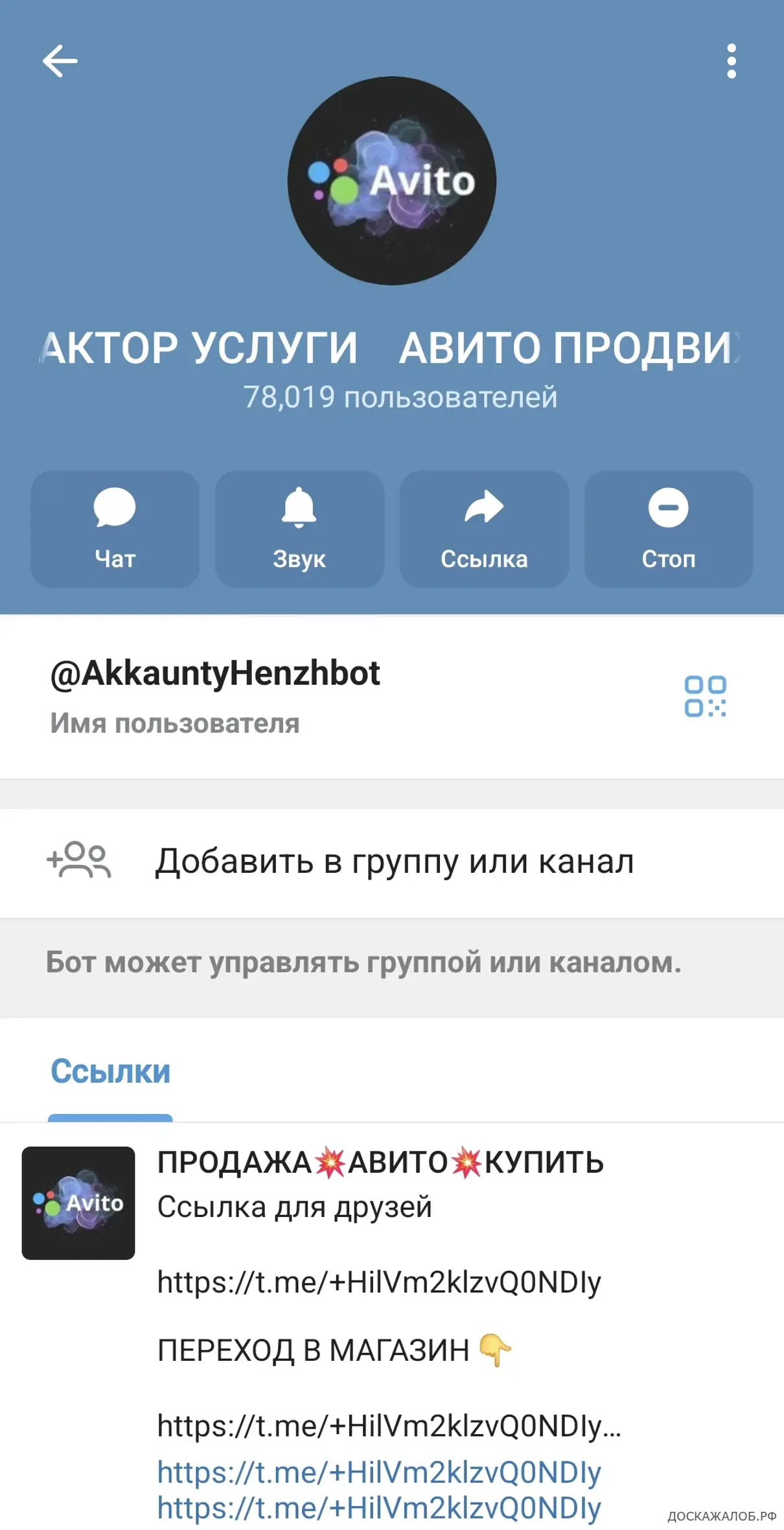Open the first blue t.me link
784x1530 pixels.
[379, 1472]
